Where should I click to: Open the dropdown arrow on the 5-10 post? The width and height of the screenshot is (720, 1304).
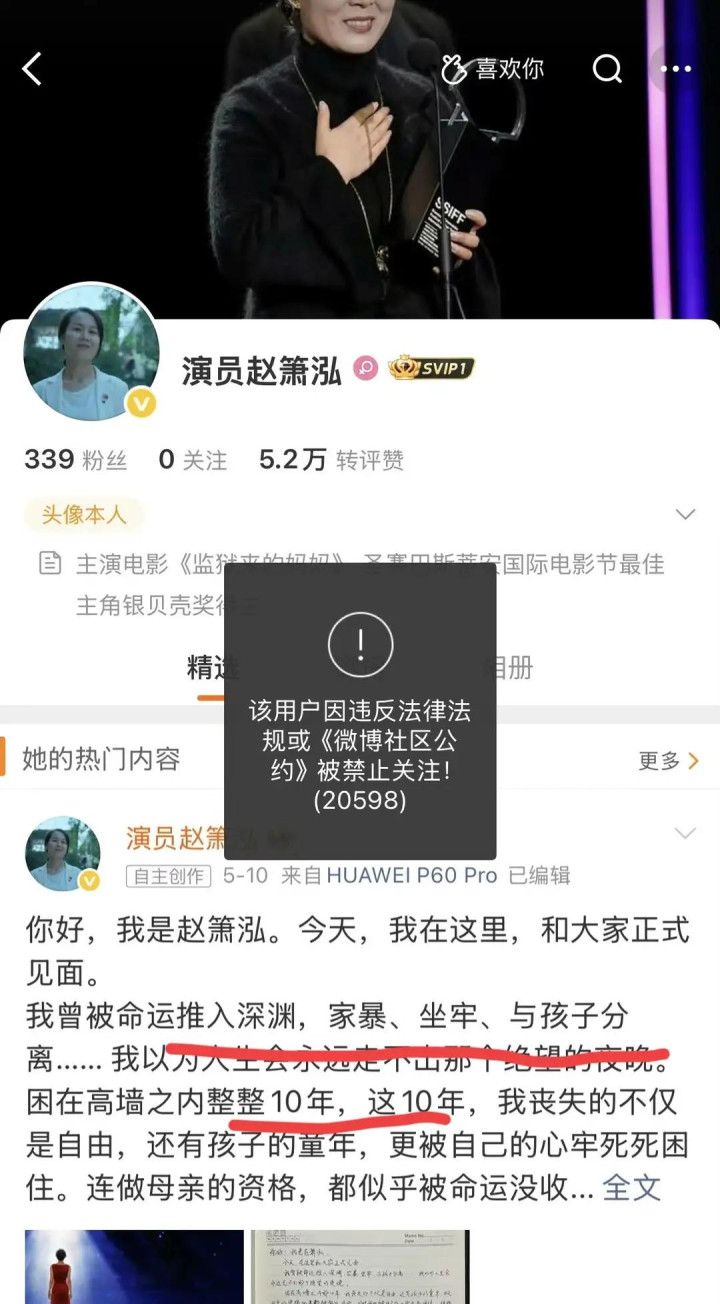(685, 833)
